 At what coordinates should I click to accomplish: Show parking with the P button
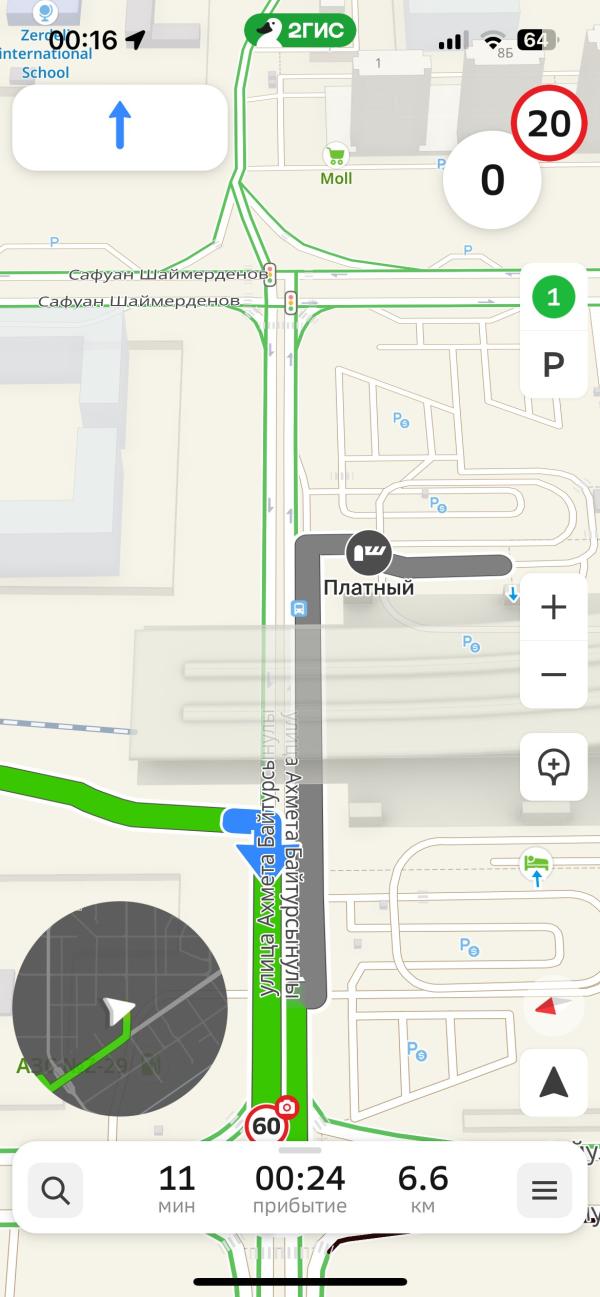(553, 365)
